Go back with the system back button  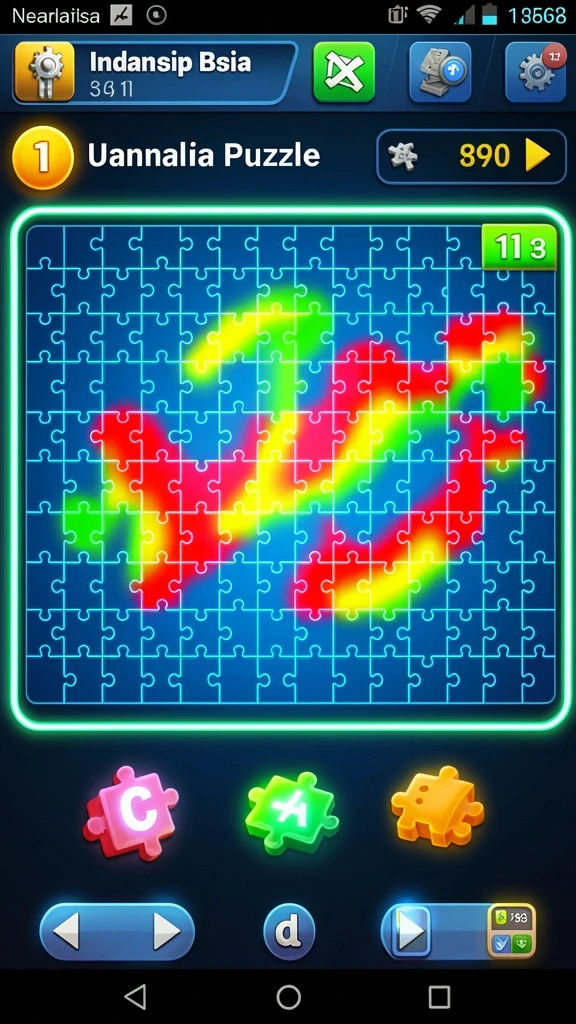(135, 997)
